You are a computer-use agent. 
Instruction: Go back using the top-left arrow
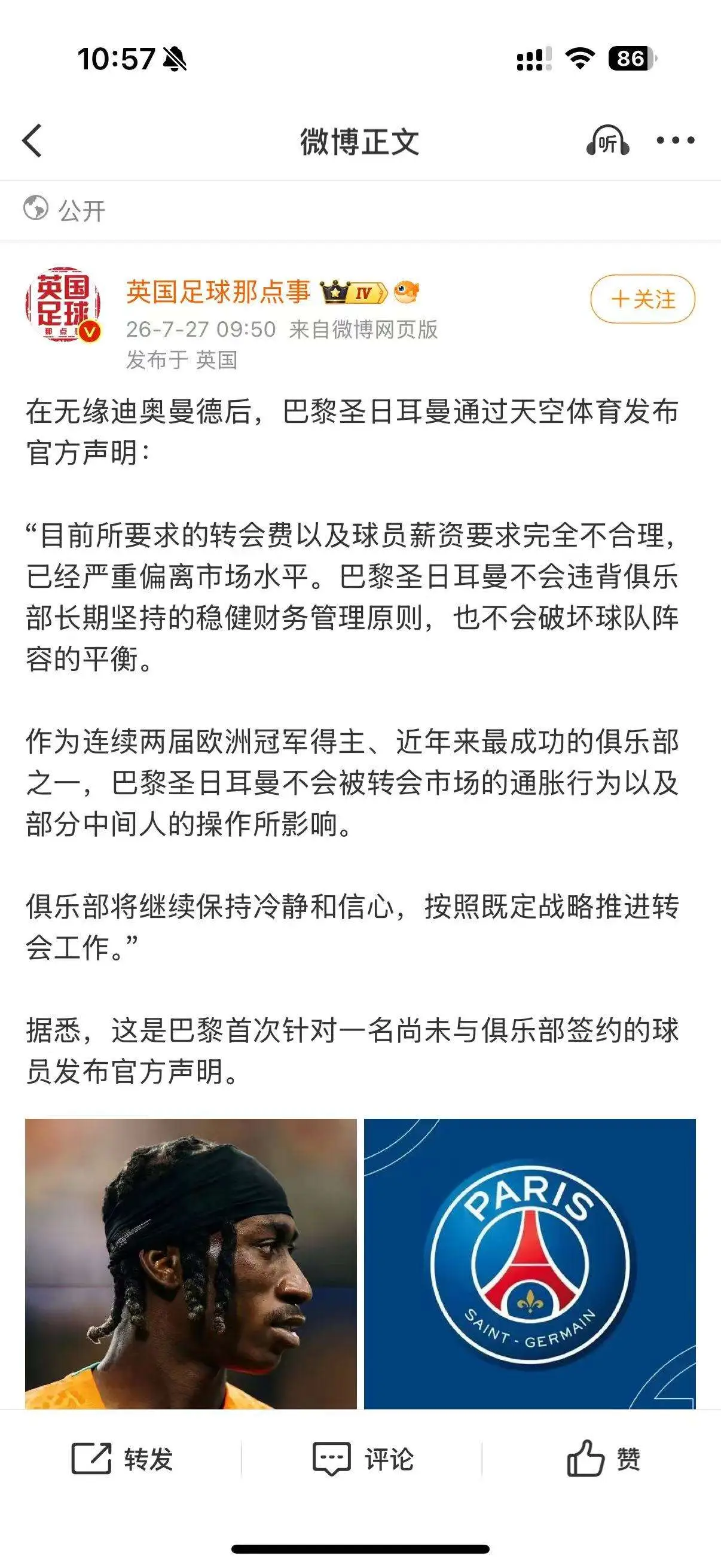33,141
